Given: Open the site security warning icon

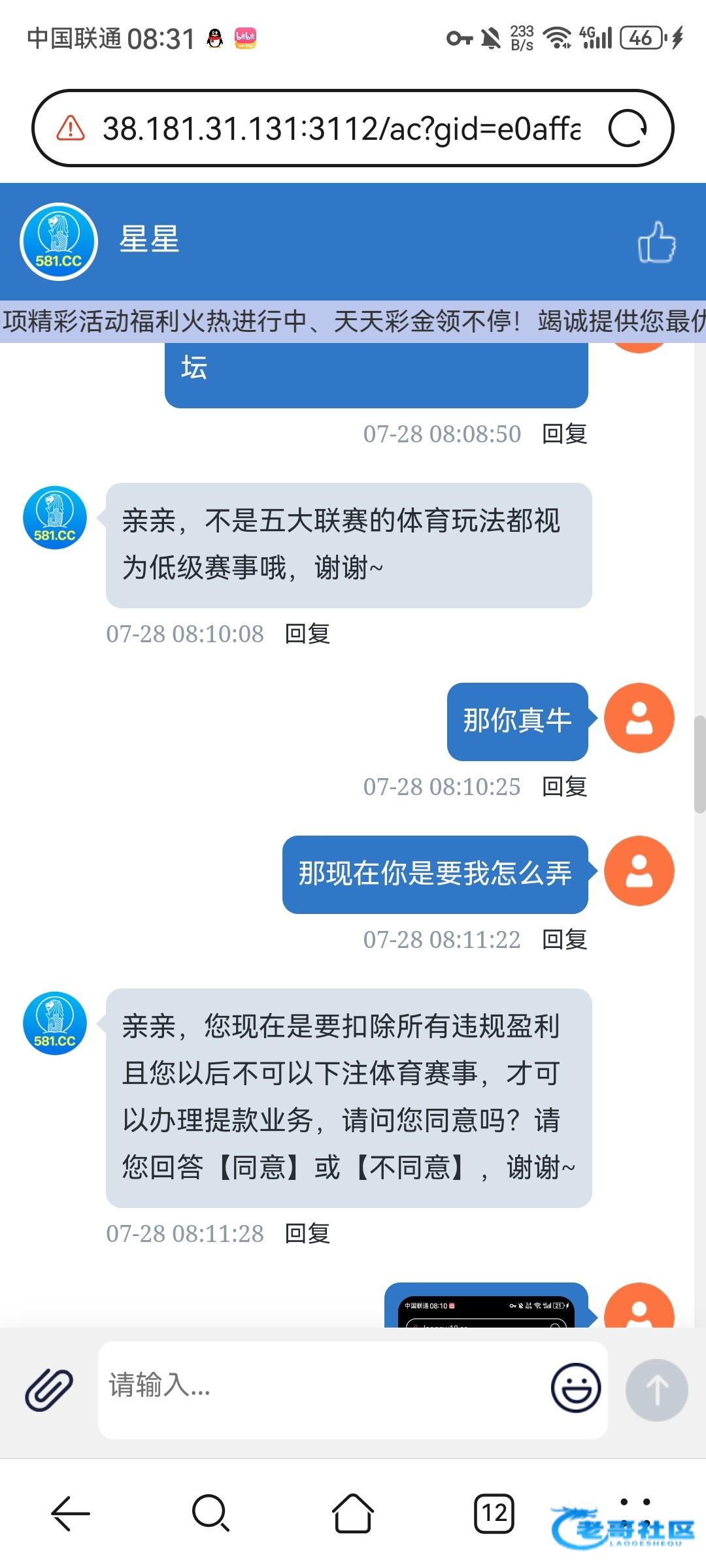Looking at the screenshot, I should tap(71, 128).
